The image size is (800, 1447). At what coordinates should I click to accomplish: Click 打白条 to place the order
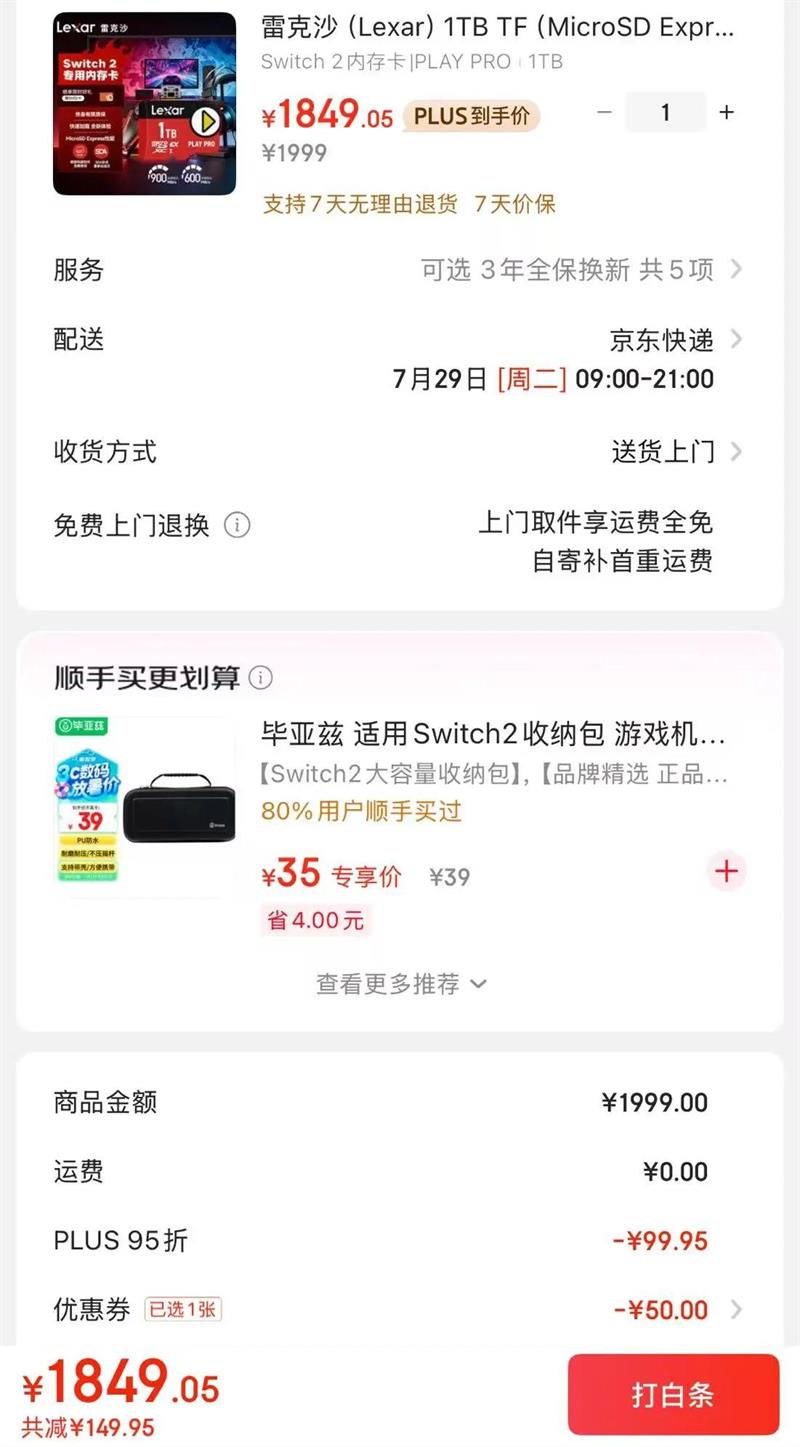click(x=672, y=1394)
